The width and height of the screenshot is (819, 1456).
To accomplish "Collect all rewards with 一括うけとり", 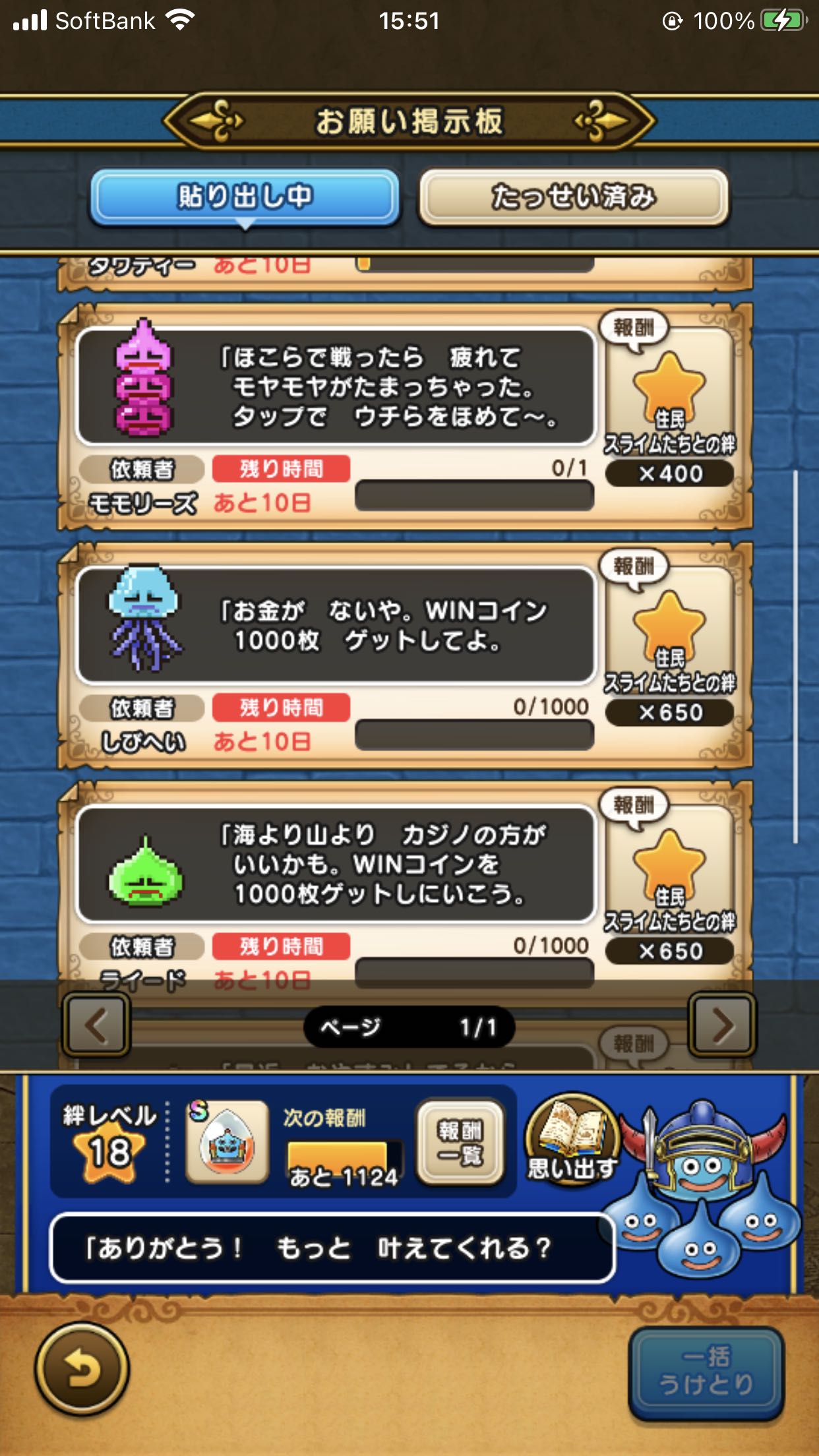I will [x=706, y=1372].
